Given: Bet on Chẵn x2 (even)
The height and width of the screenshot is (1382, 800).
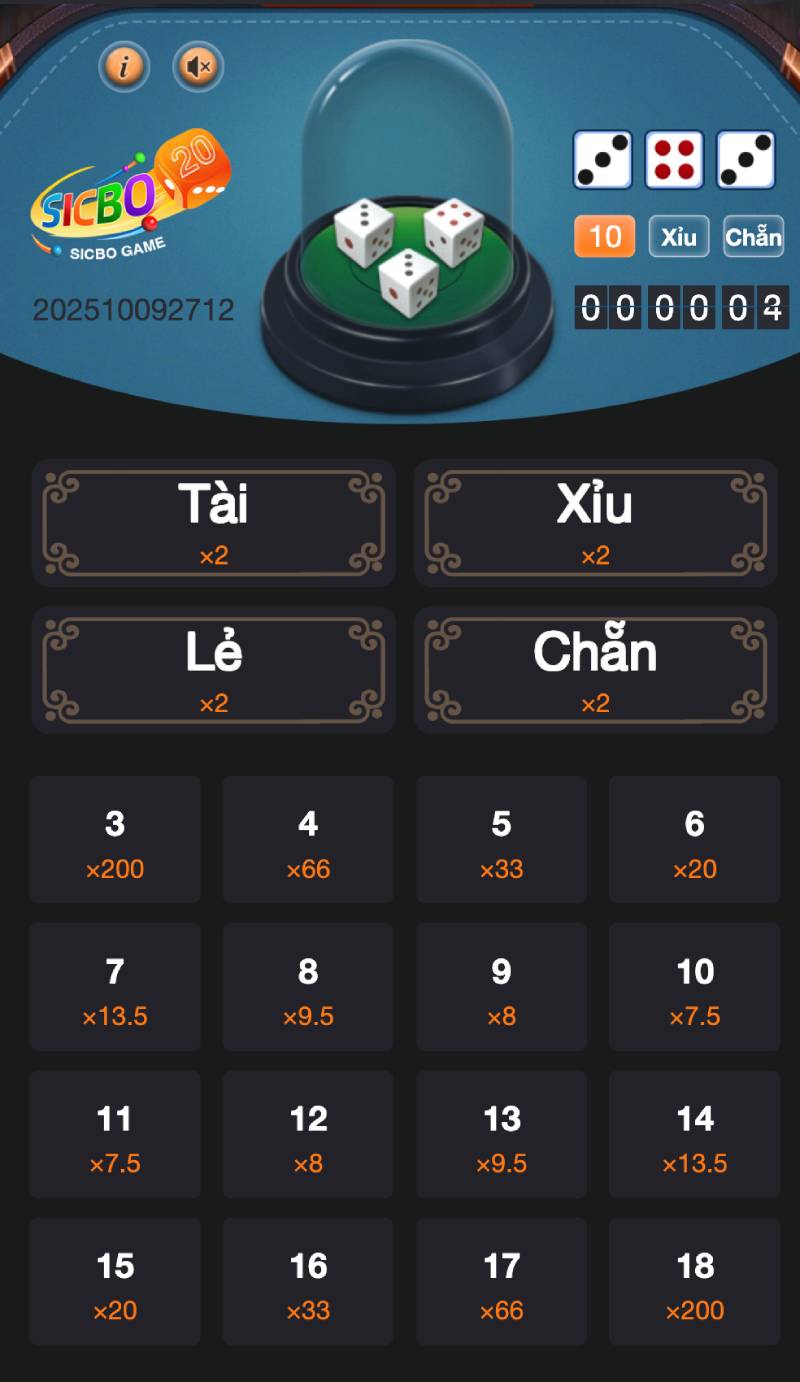Looking at the screenshot, I should (596, 670).
